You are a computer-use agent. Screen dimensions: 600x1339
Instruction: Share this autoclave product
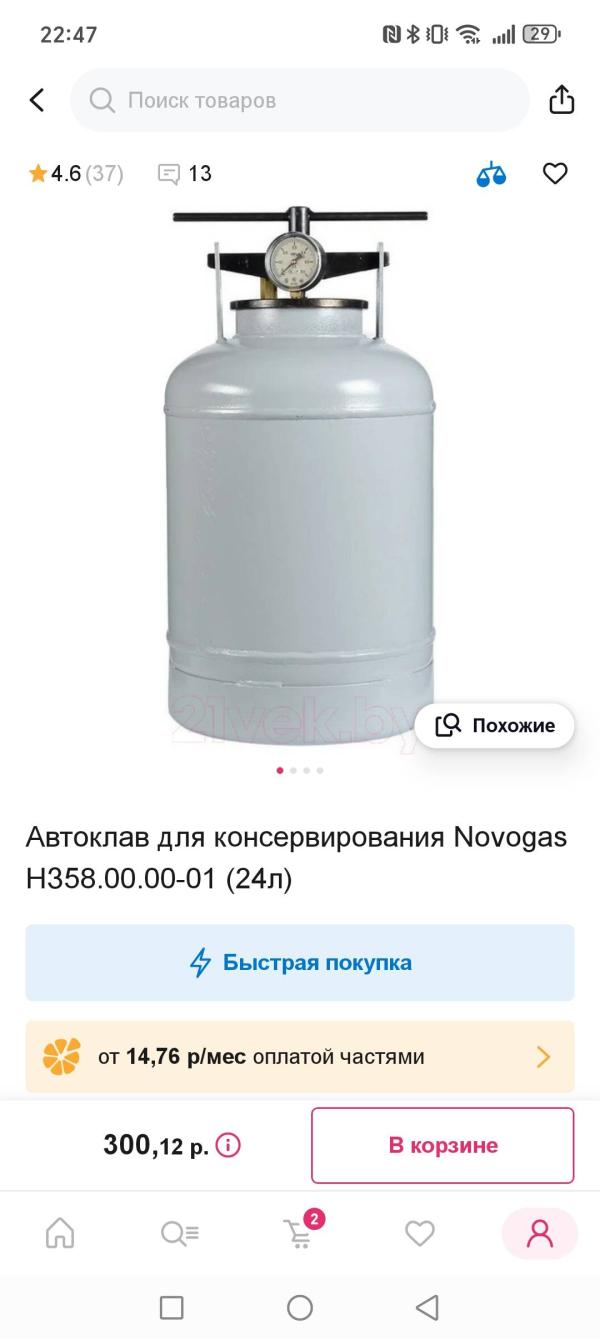562,100
